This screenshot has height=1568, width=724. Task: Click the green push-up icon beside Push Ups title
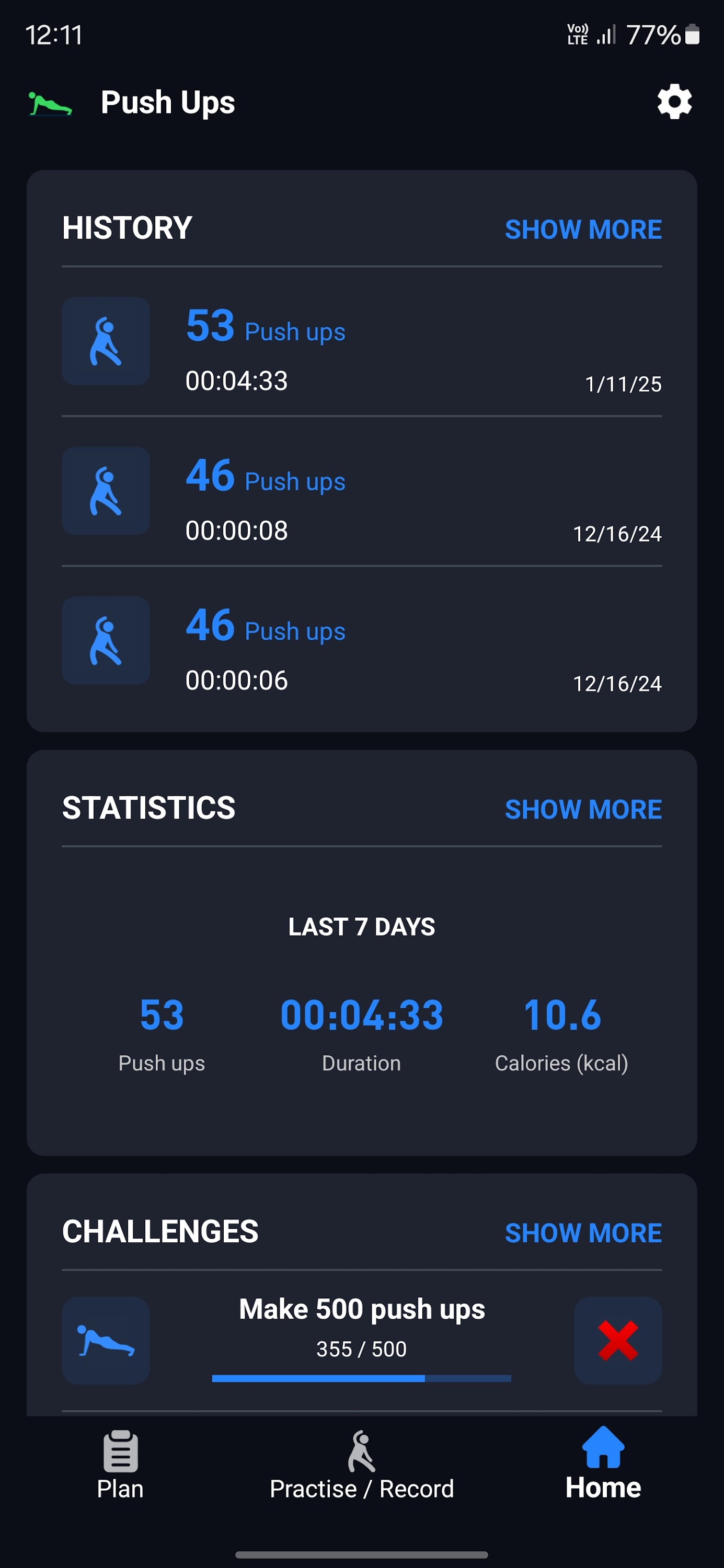click(x=51, y=102)
